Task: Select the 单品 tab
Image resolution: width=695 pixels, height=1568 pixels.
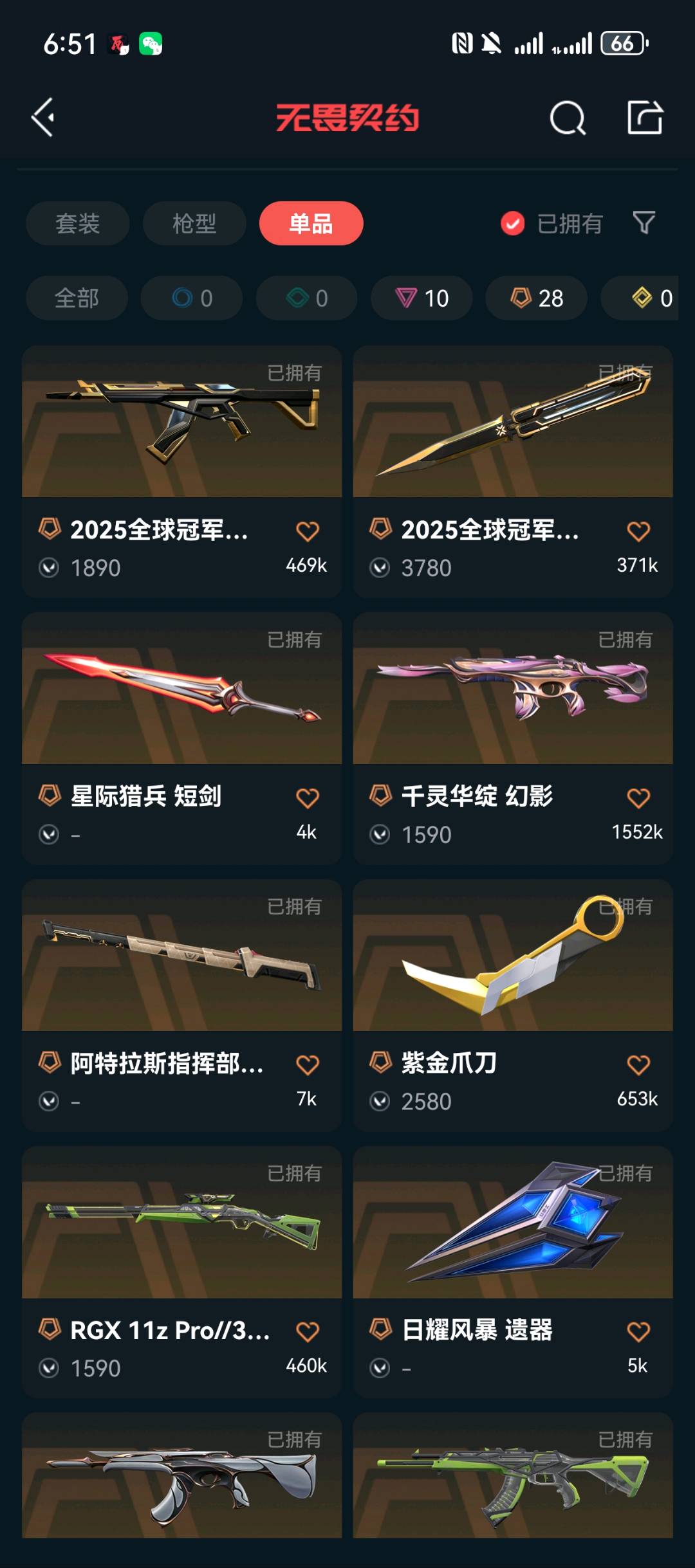Action: [x=311, y=223]
